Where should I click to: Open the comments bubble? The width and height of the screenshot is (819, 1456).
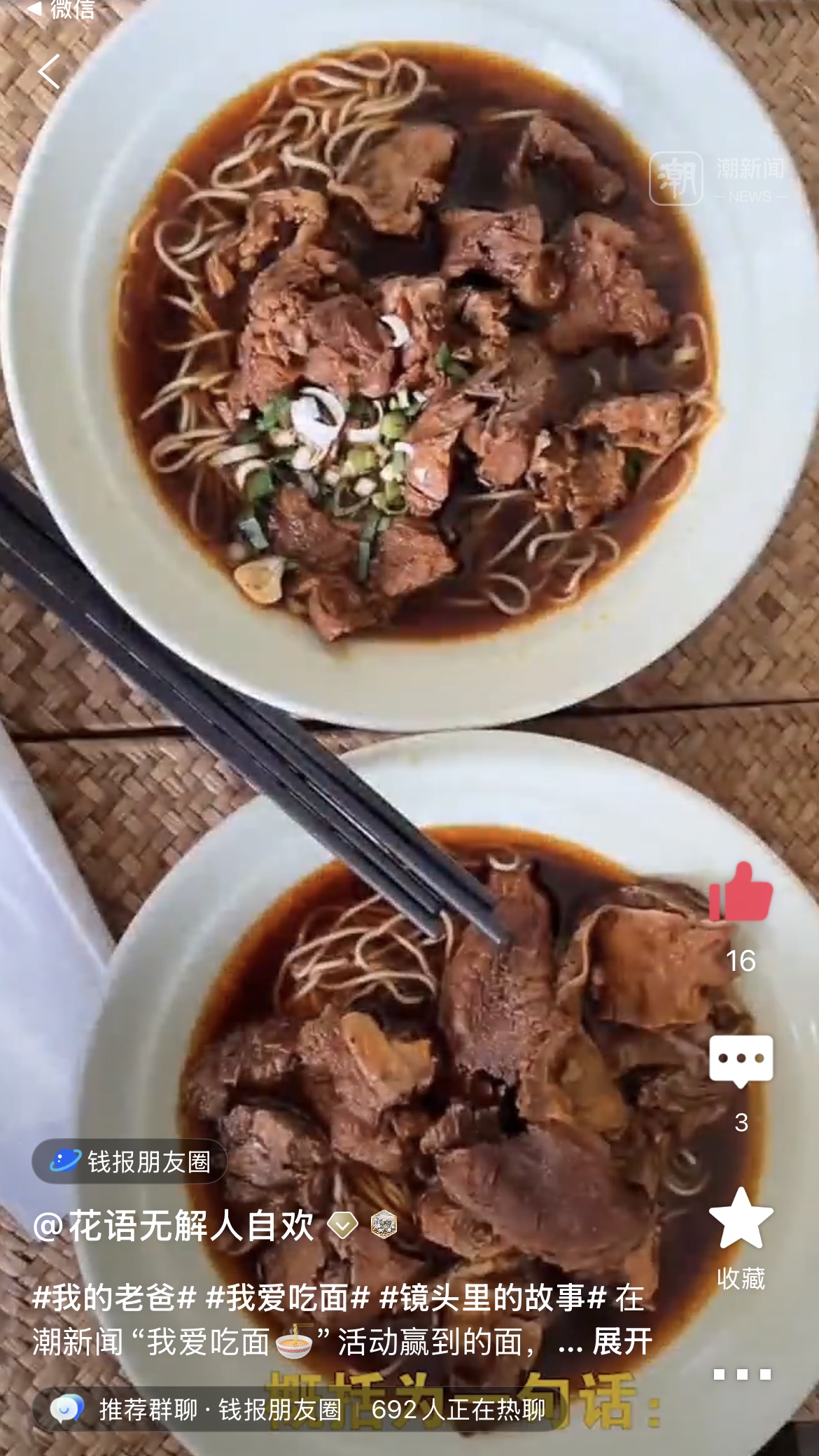pyautogui.click(x=741, y=1061)
